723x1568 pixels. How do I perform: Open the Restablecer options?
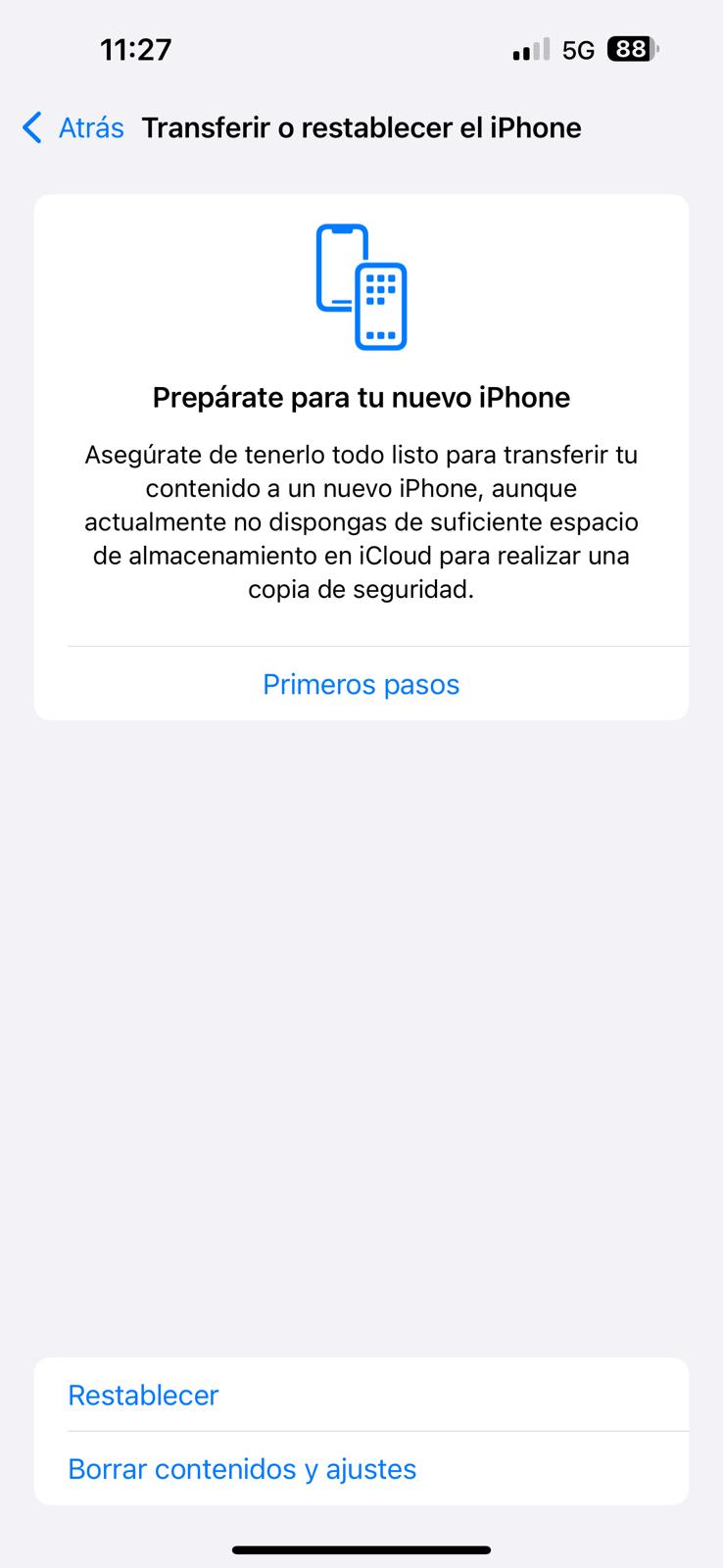pos(144,1395)
